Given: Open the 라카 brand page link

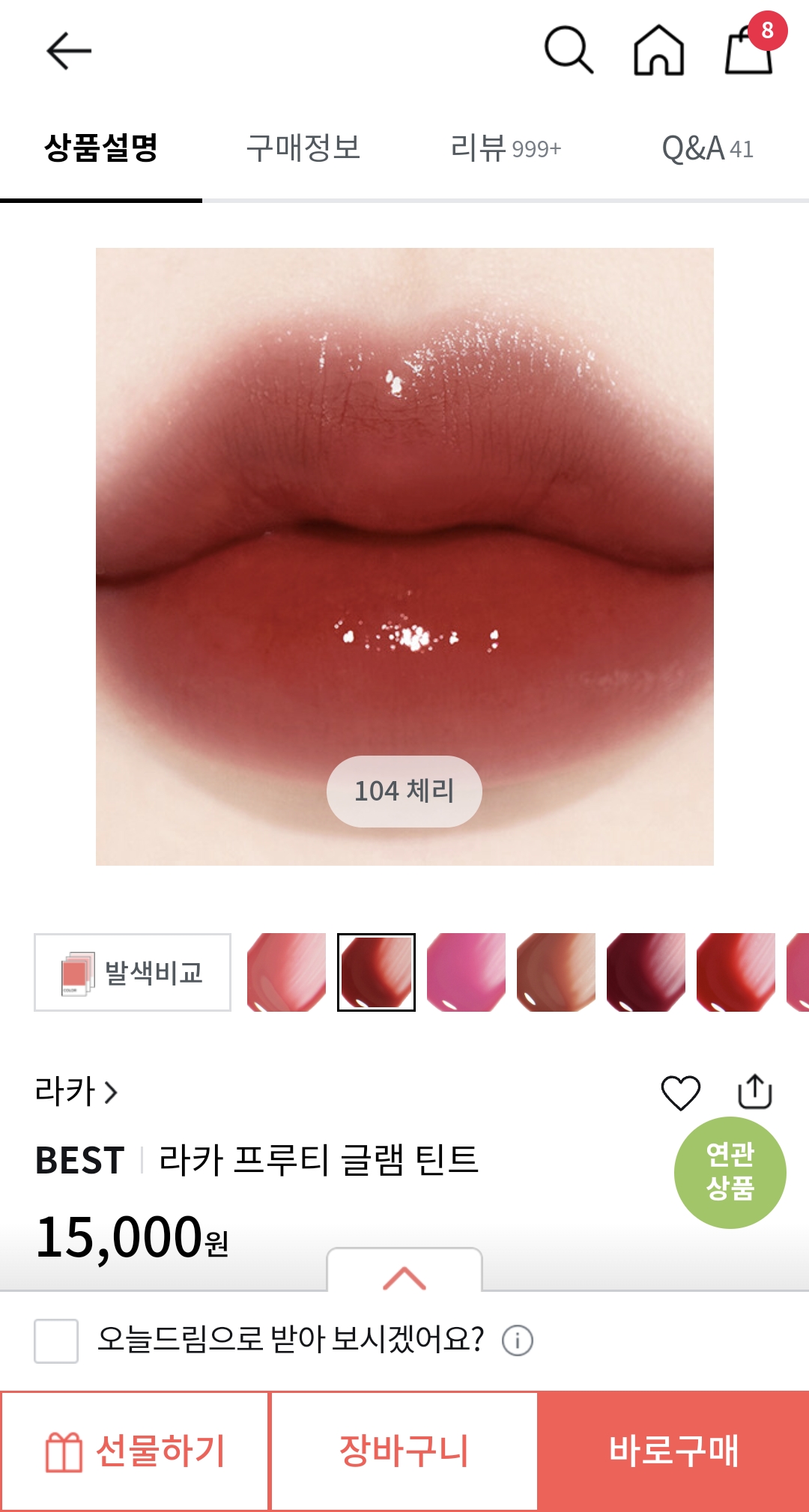Looking at the screenshot, I should [x=76, y=1091].
